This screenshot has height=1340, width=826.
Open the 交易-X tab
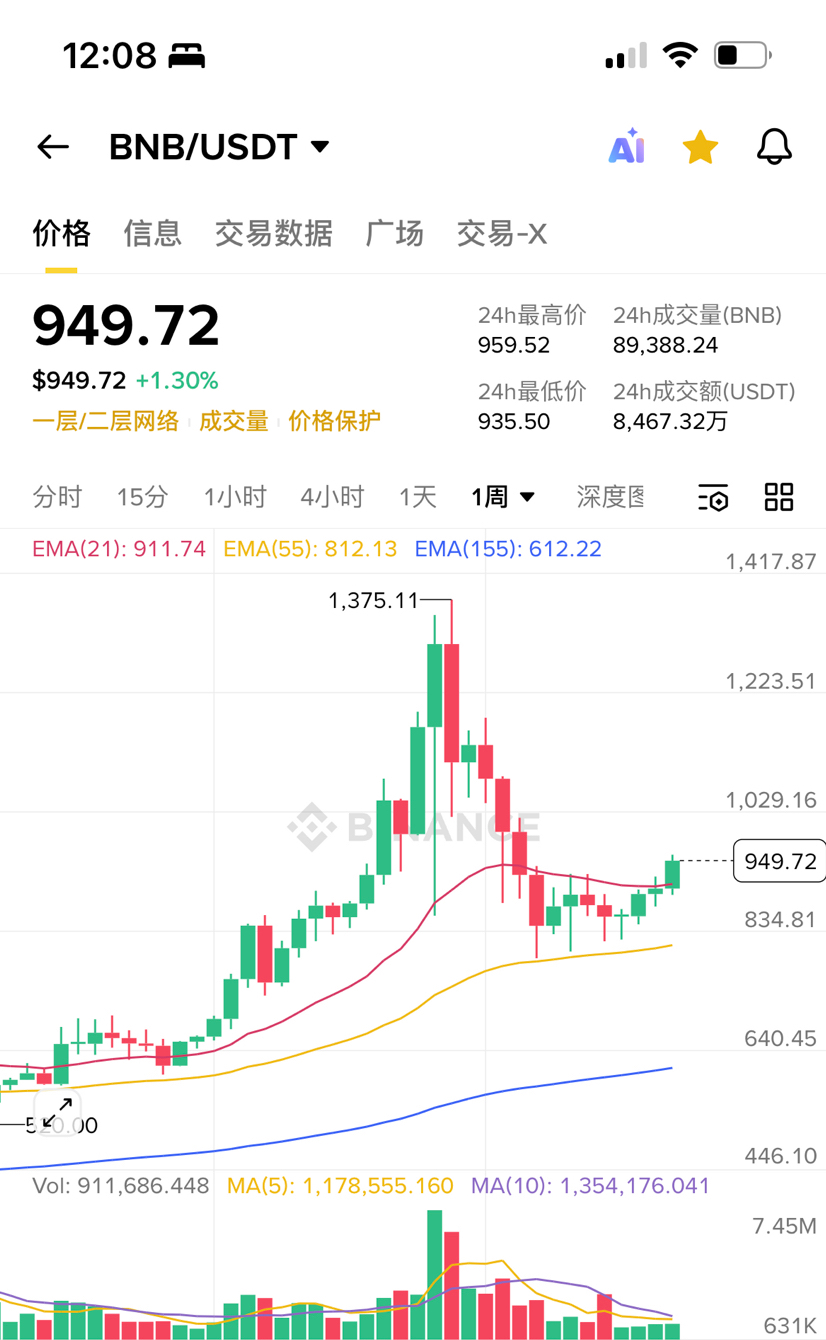(501, 233)
